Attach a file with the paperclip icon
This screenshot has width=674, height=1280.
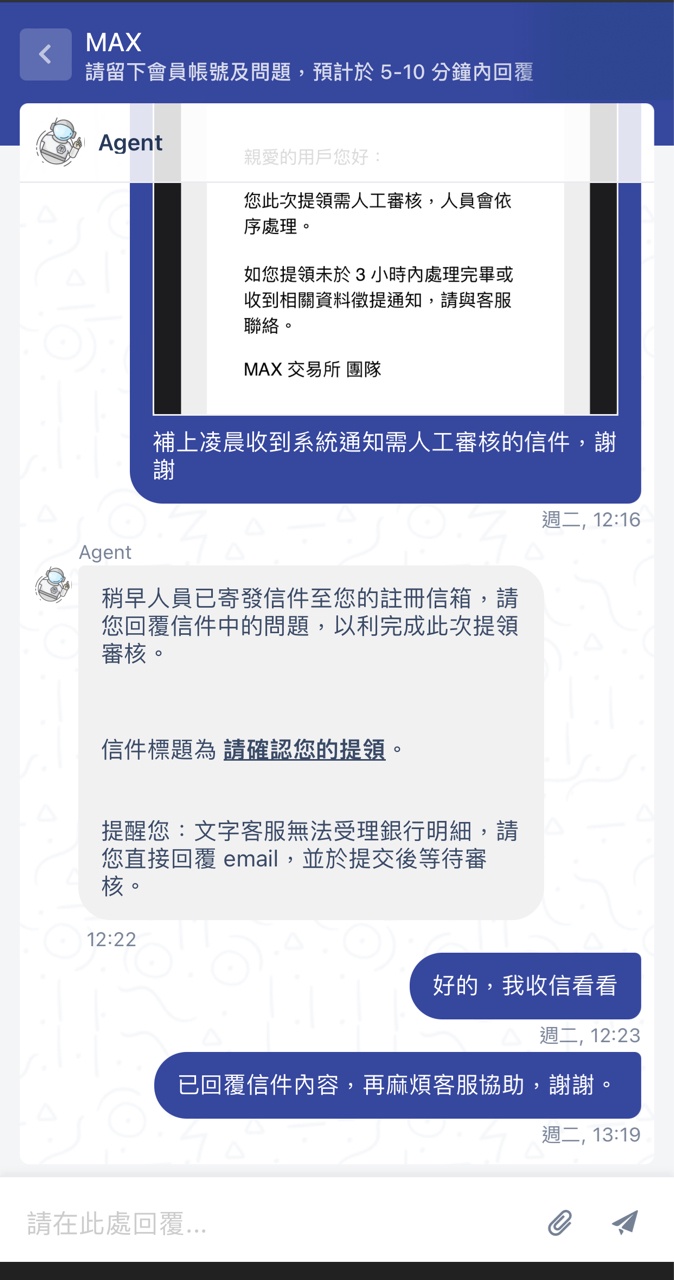coord(560,1222)
